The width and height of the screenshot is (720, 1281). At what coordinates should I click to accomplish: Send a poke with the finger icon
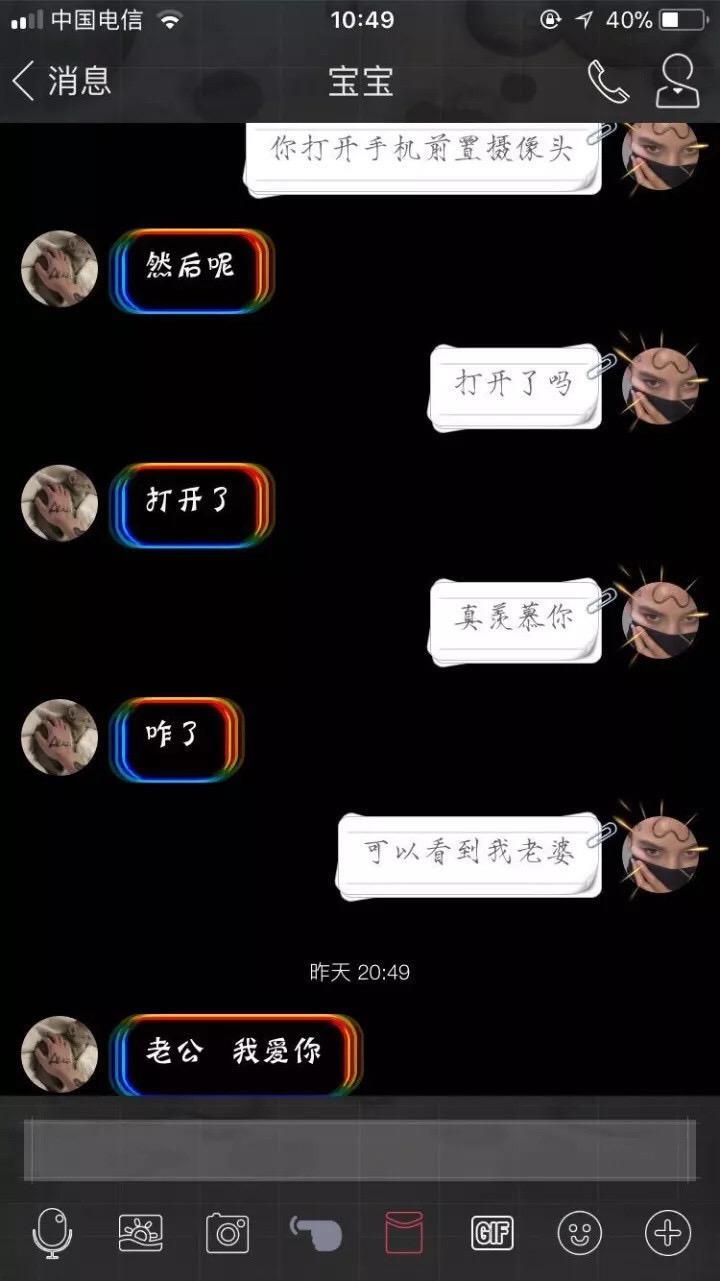point(316,1232)
